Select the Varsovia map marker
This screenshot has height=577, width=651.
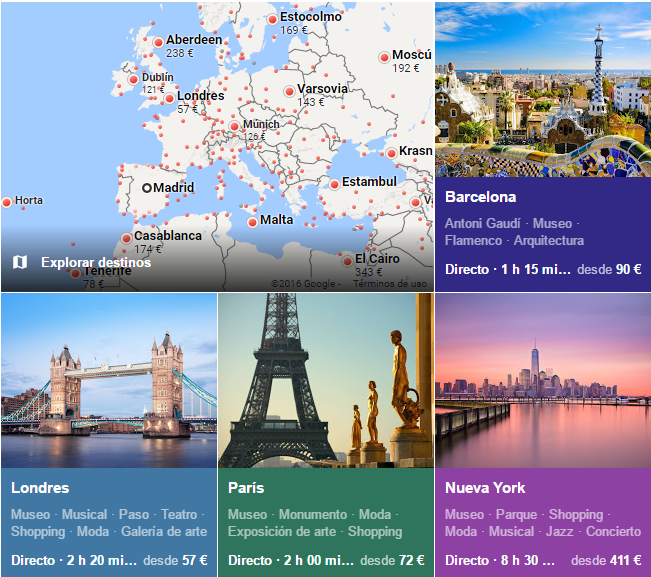pyautogui.click(x=289, y=91)
